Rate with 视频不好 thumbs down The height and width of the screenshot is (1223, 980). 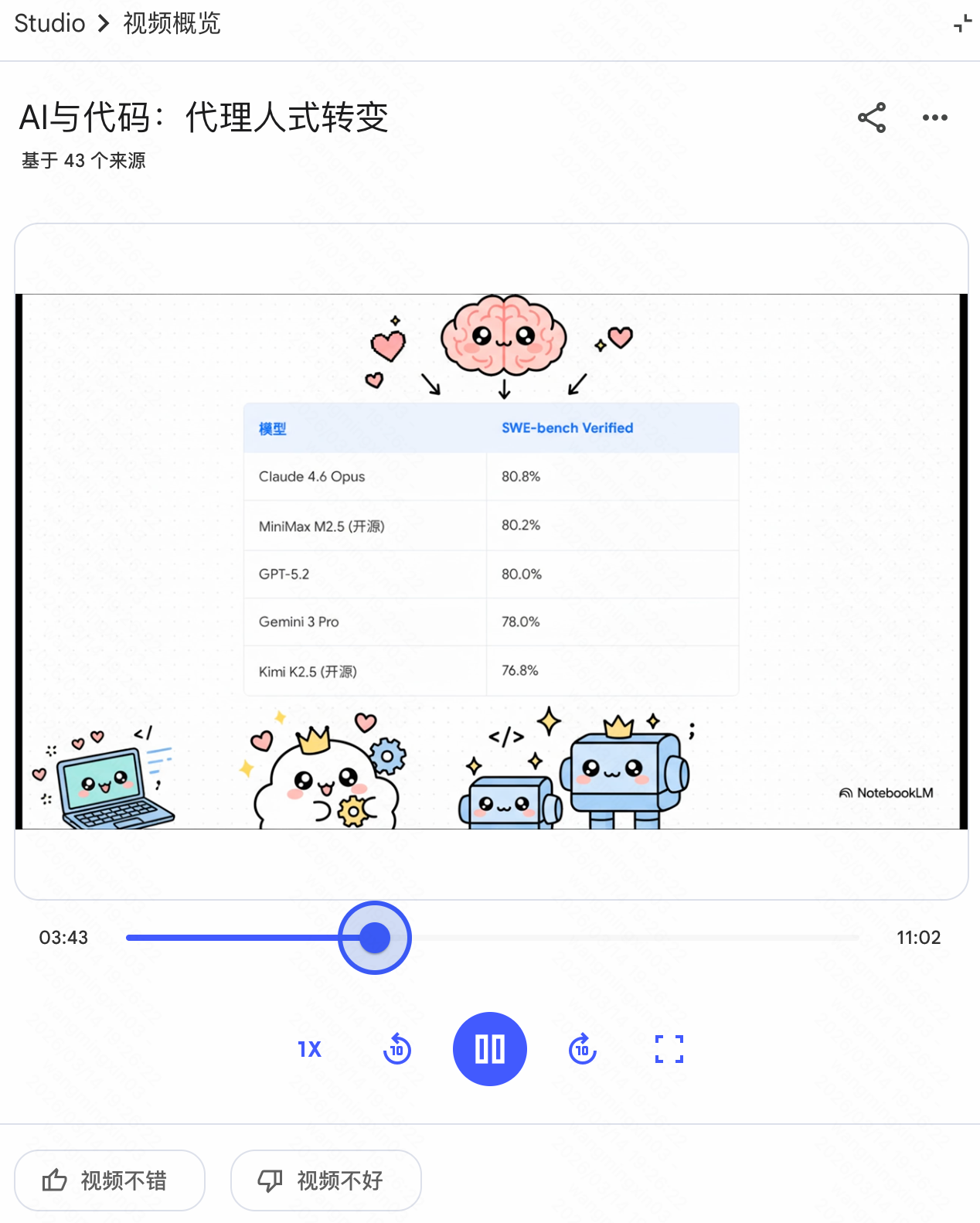(325, 1180)
